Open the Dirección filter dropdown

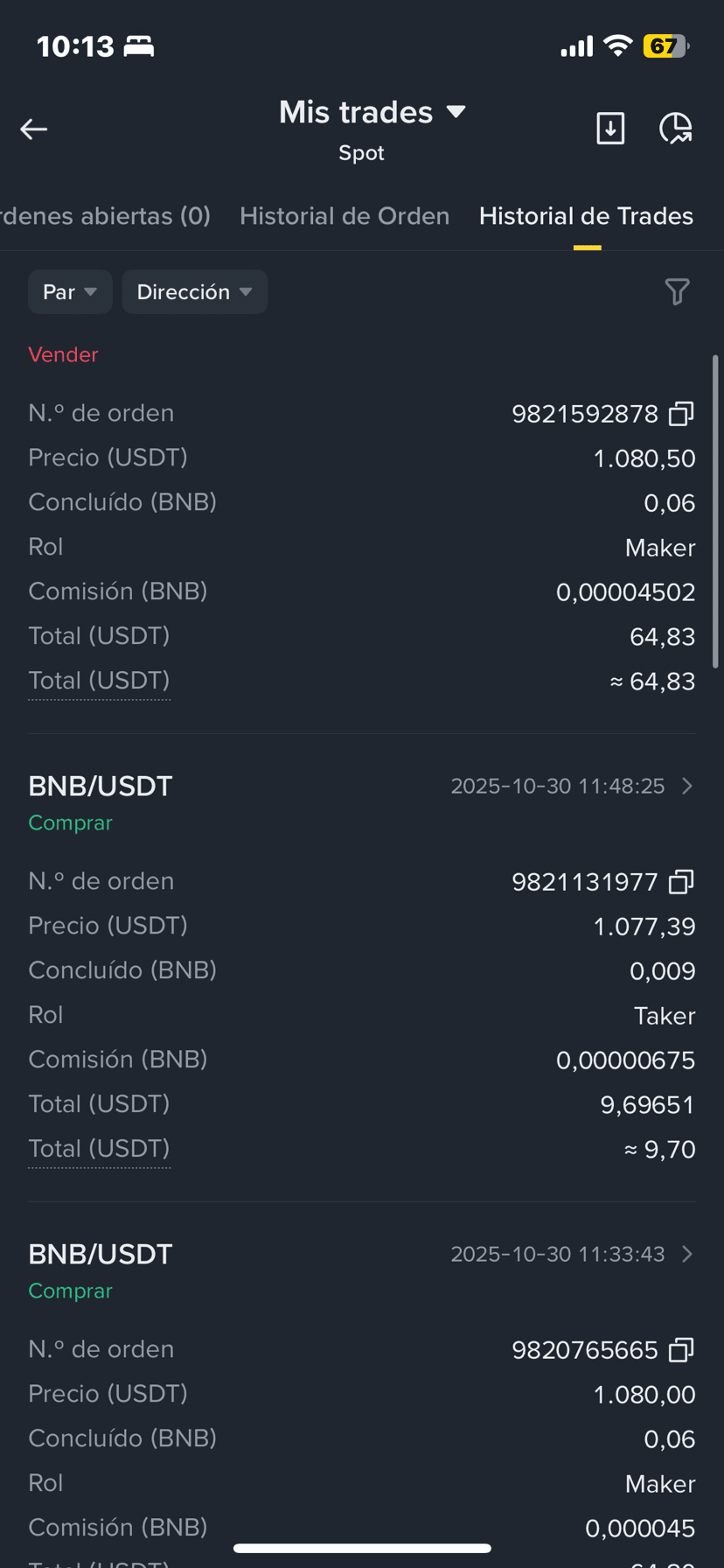(194, 291)
